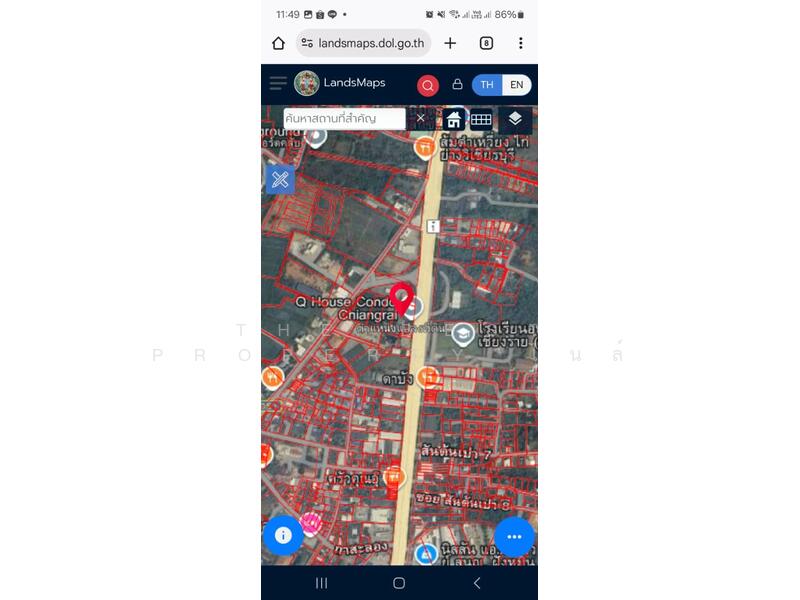The image size is (800, 600).
Task: Open the tab switcher showing 8
Action: (486, 43)
